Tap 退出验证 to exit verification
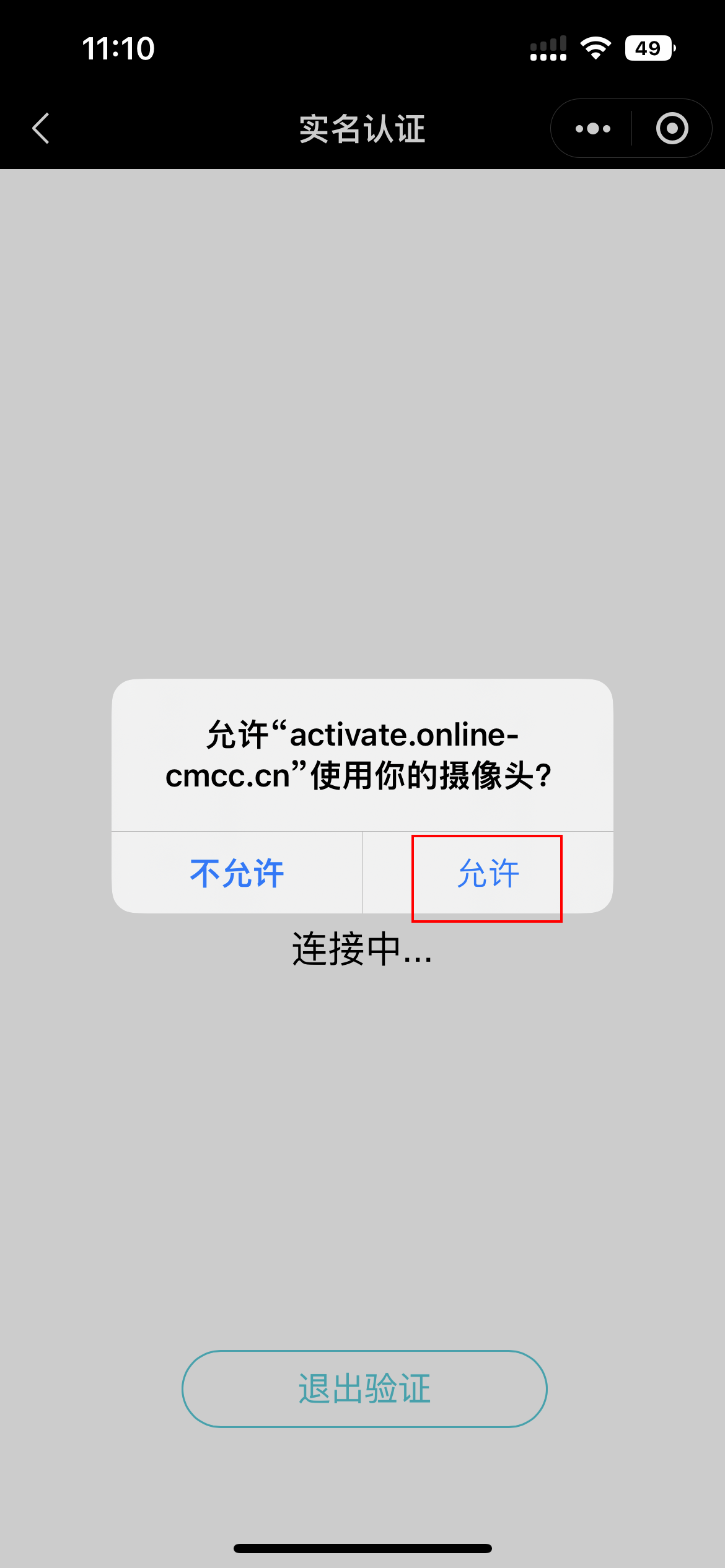Image resolution: width=725 pixels, height=1568 pixels. click(364, 1388)
